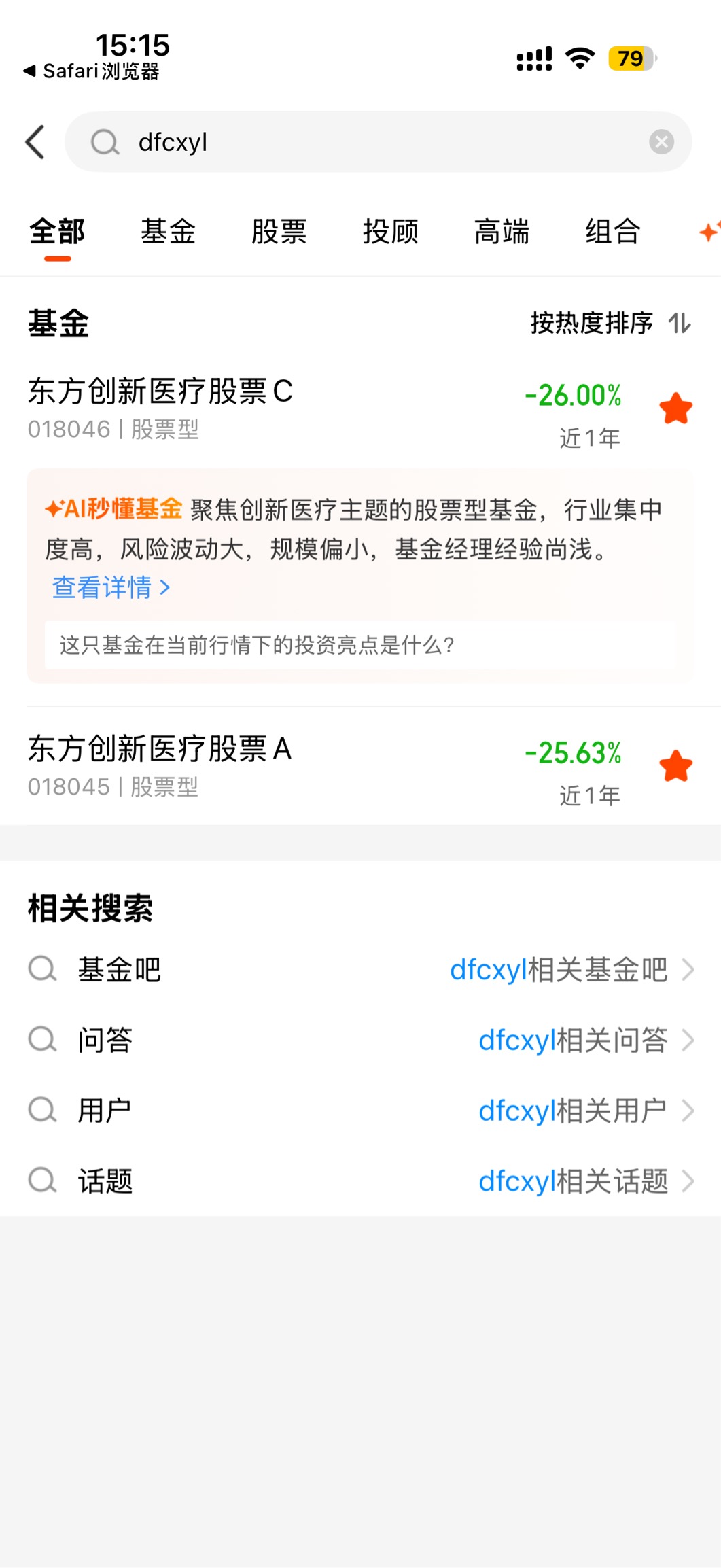The width and height of the screenshot is (721, 1568).
Task: View dfcxyl相关问答 results
Action: pyautogui.click(x=360, y=1041)
